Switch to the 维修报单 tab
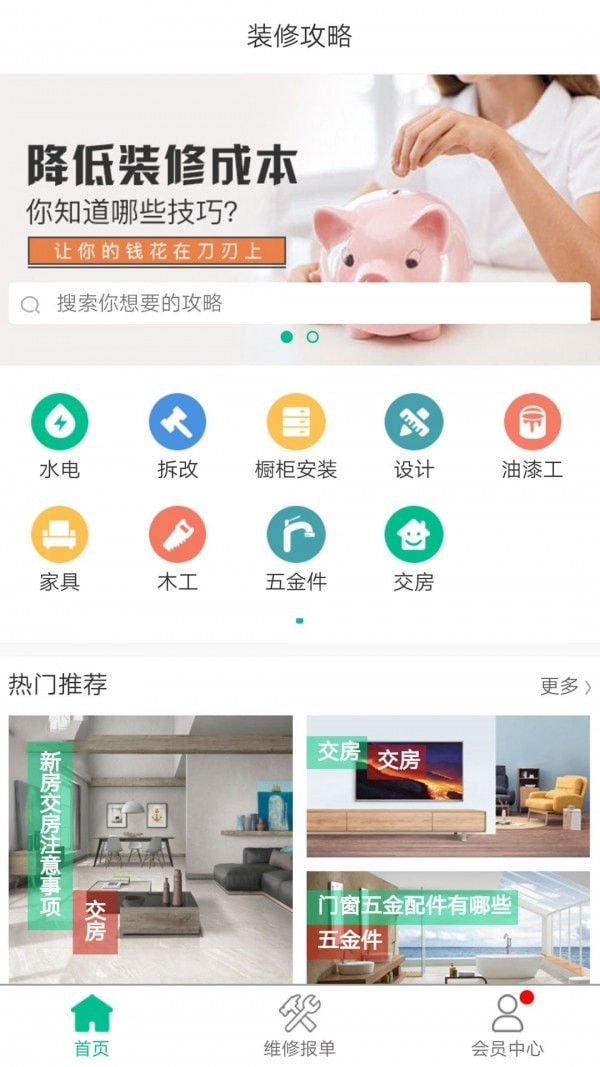600x1067 pixels. [299, 1026]
